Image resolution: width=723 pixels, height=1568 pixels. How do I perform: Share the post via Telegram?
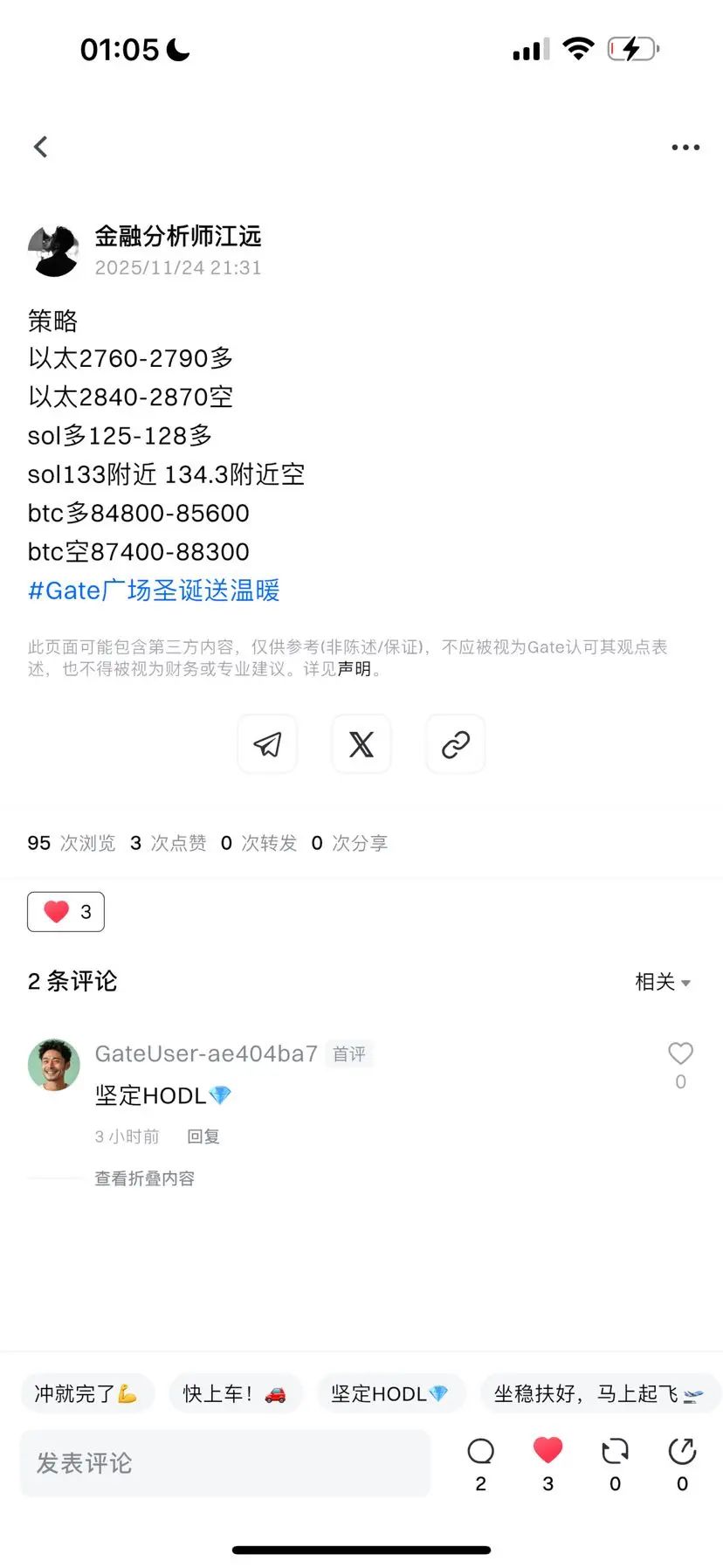tap(267, 744)
